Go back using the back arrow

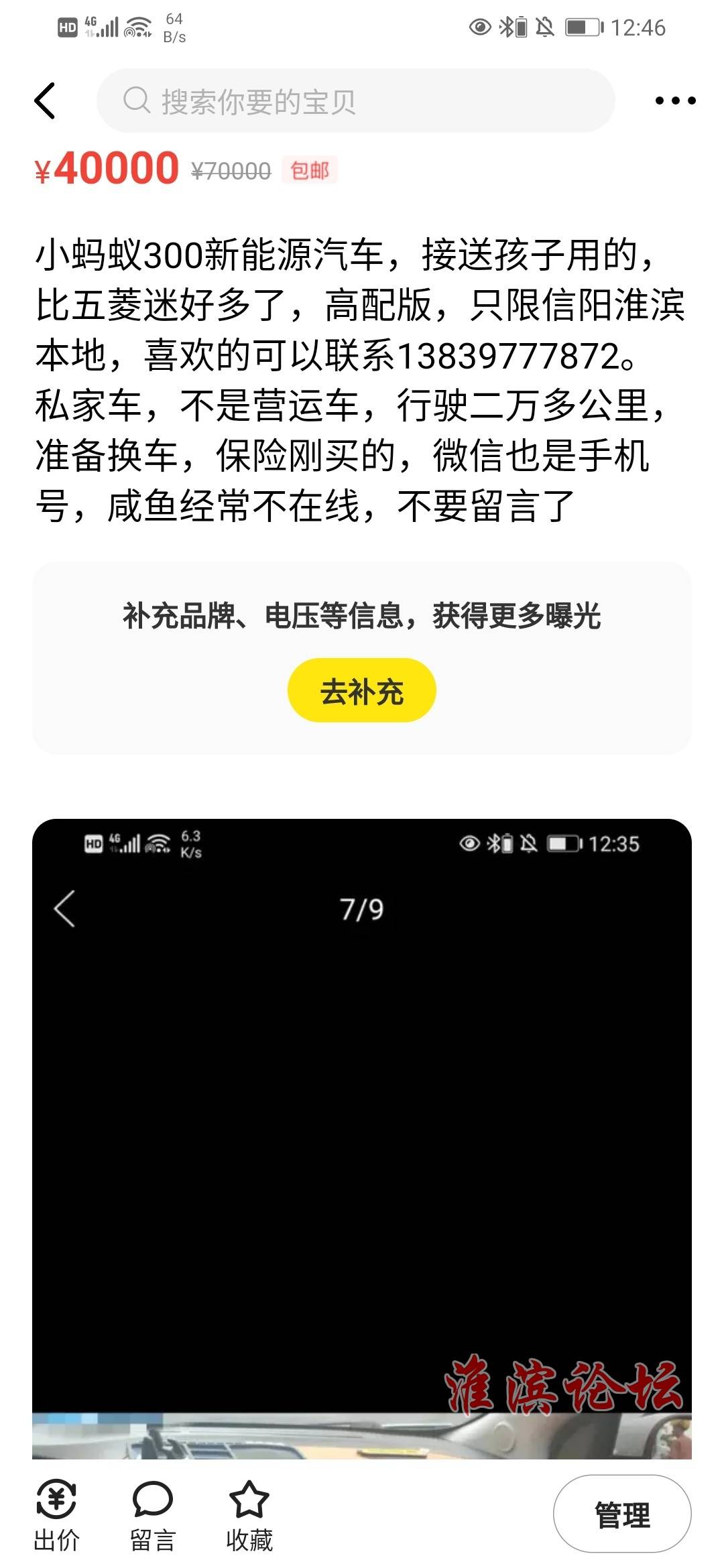(45, 101)
